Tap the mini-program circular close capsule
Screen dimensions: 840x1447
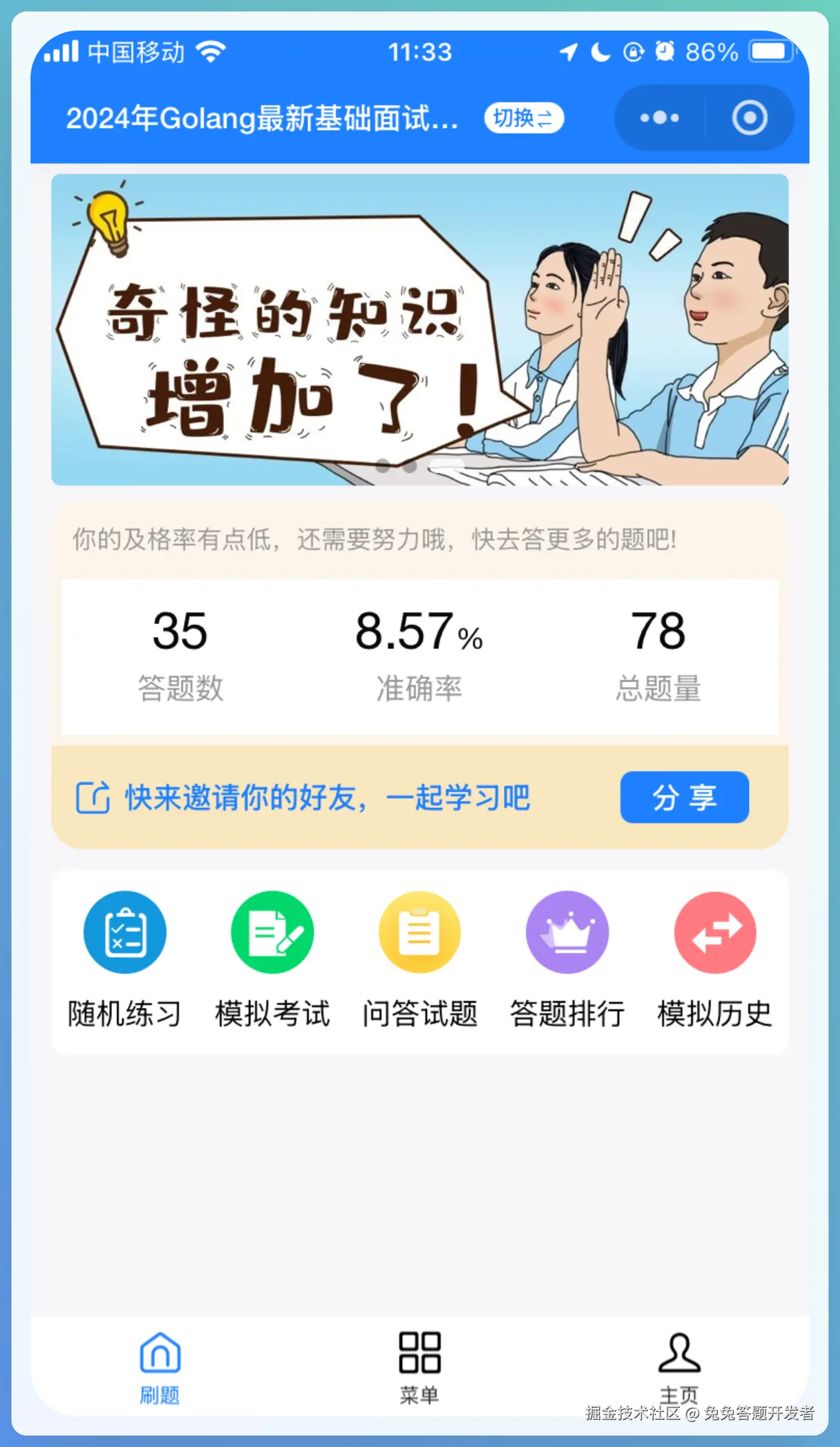pos(749,118)
